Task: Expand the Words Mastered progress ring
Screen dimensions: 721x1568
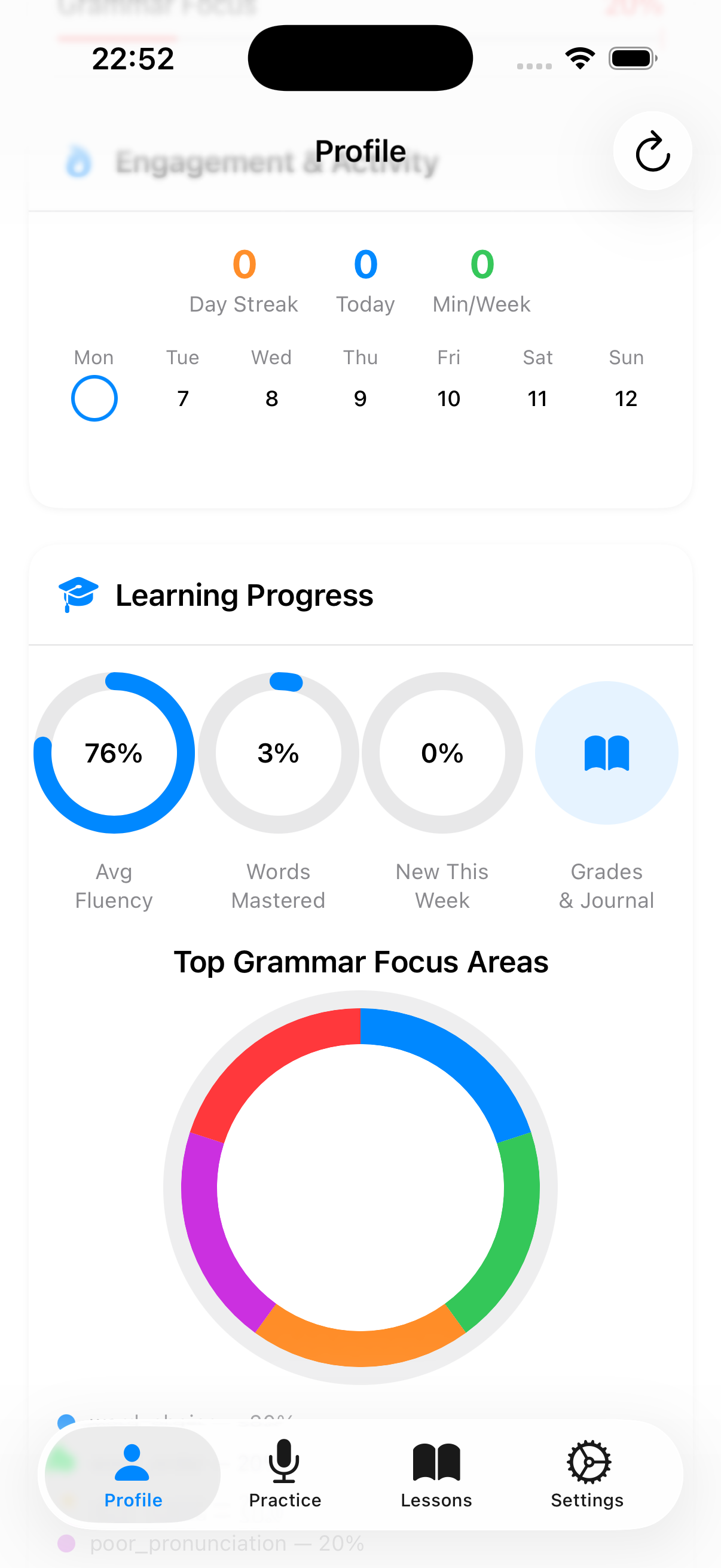Action: [x=278, y=753]
